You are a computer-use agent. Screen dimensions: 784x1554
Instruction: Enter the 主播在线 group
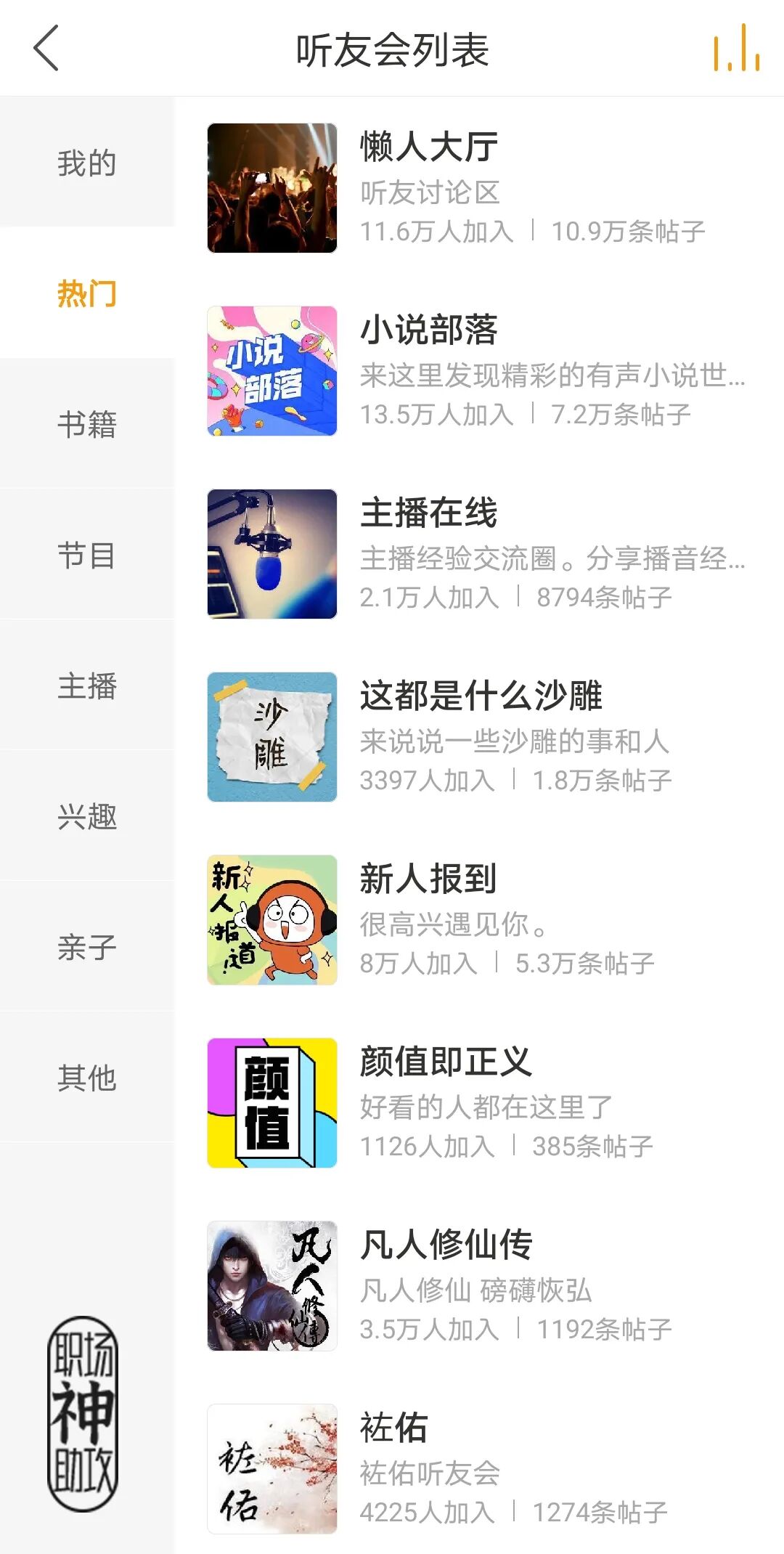pos(479,554)
